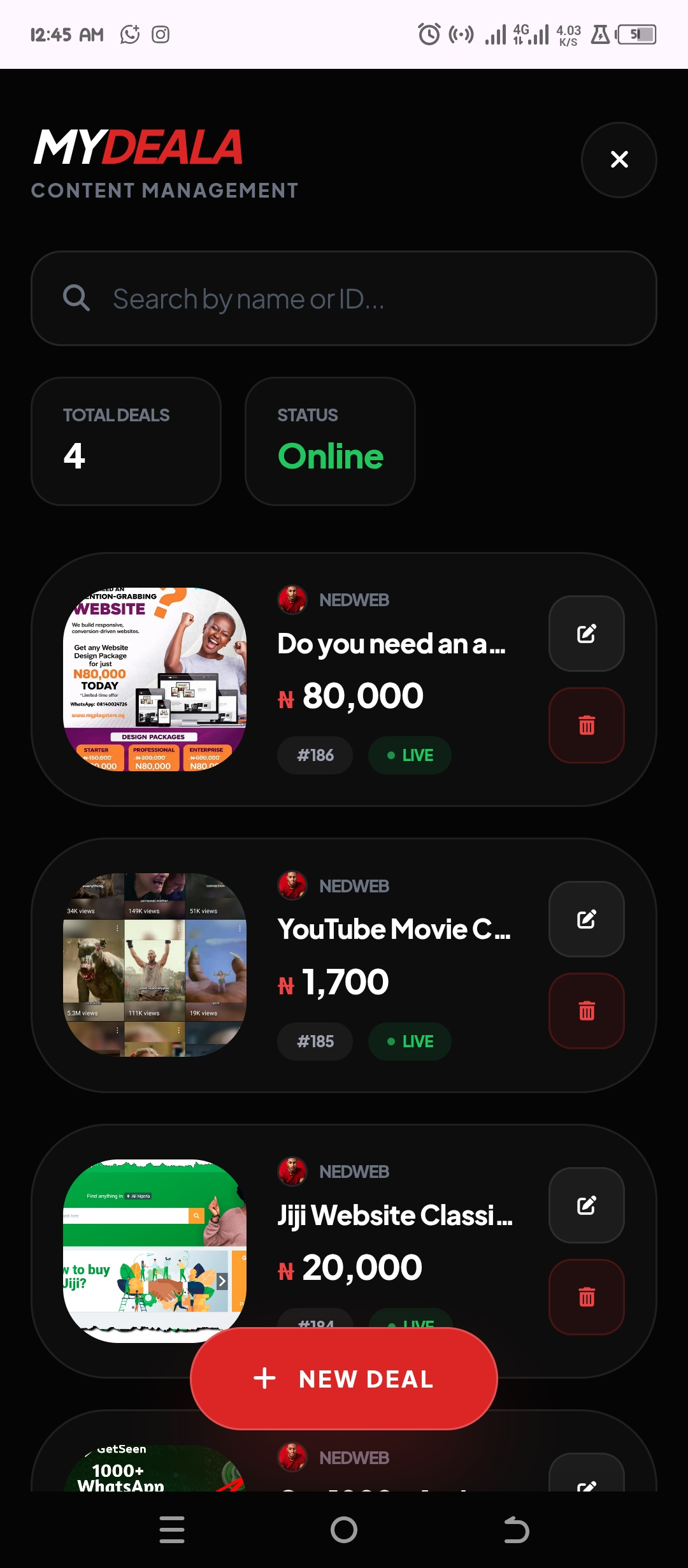Close the content management panel
The width and height of the screenshot is (688, 1568).
pyautogui.click(x=619, y=159)
